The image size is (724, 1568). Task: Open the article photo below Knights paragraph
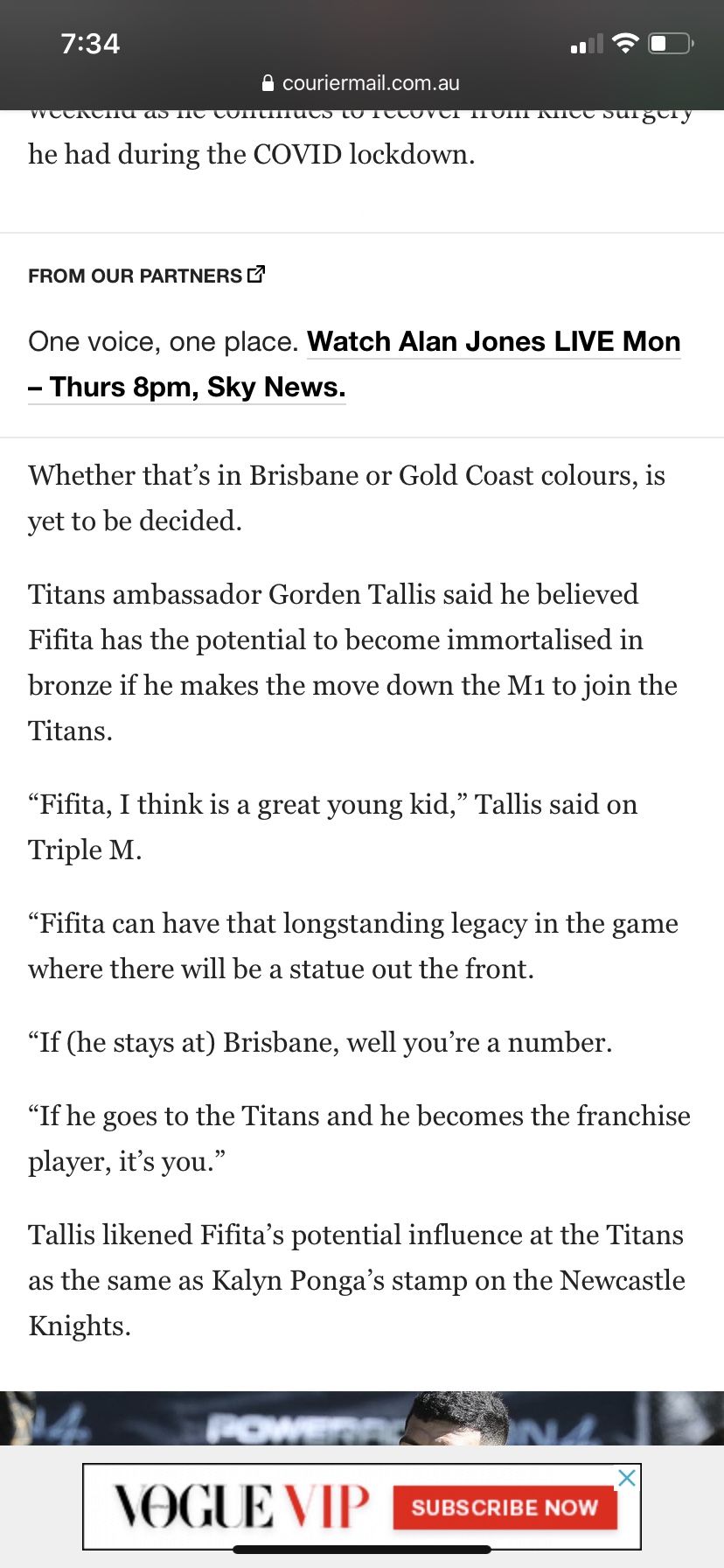(362, 1417)
